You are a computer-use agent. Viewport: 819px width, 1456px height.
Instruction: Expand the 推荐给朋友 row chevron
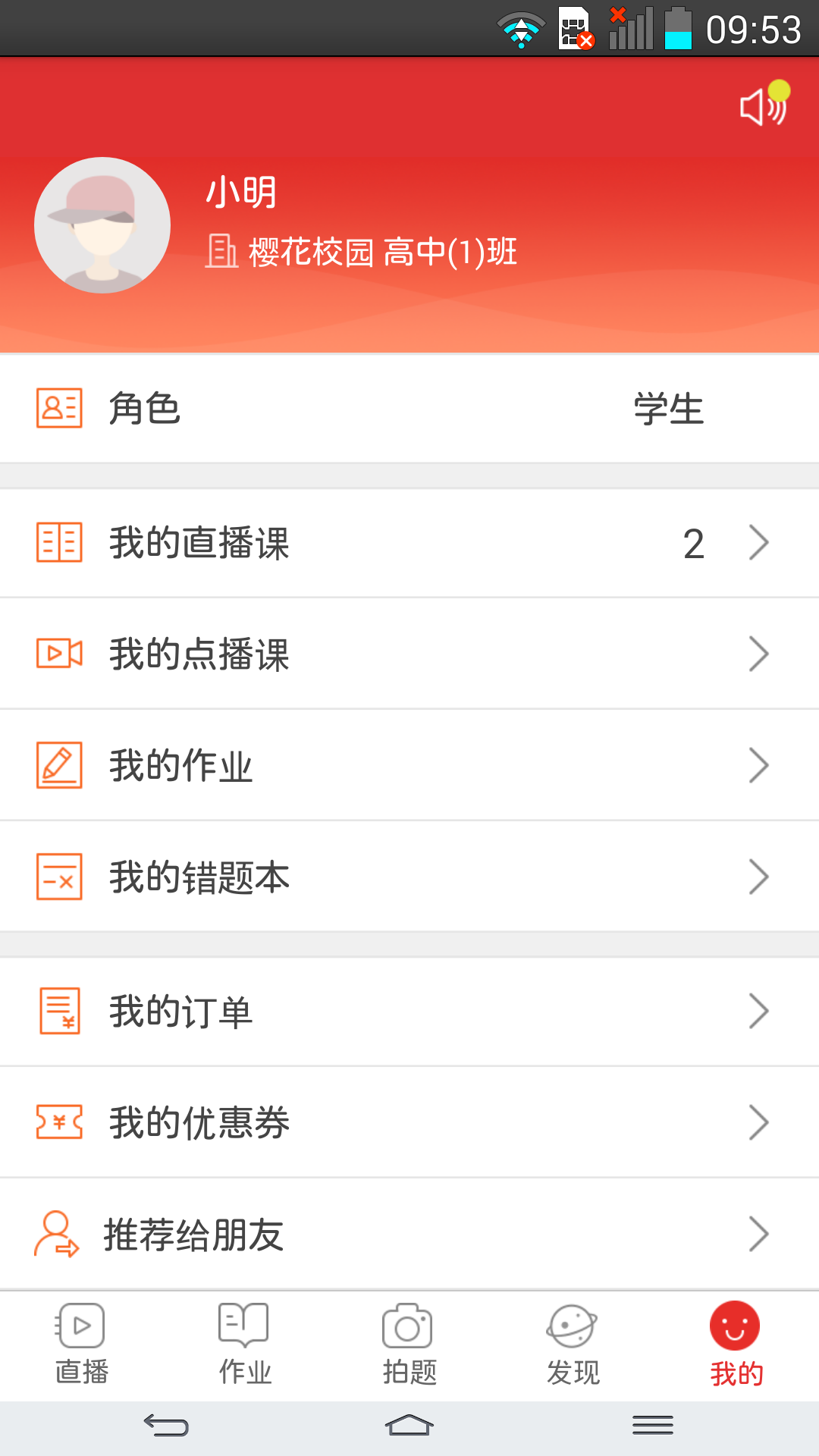[758, 1234]
